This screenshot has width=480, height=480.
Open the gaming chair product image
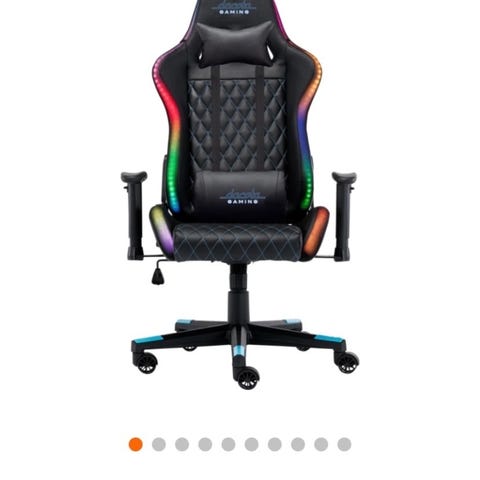click(240, 195)
